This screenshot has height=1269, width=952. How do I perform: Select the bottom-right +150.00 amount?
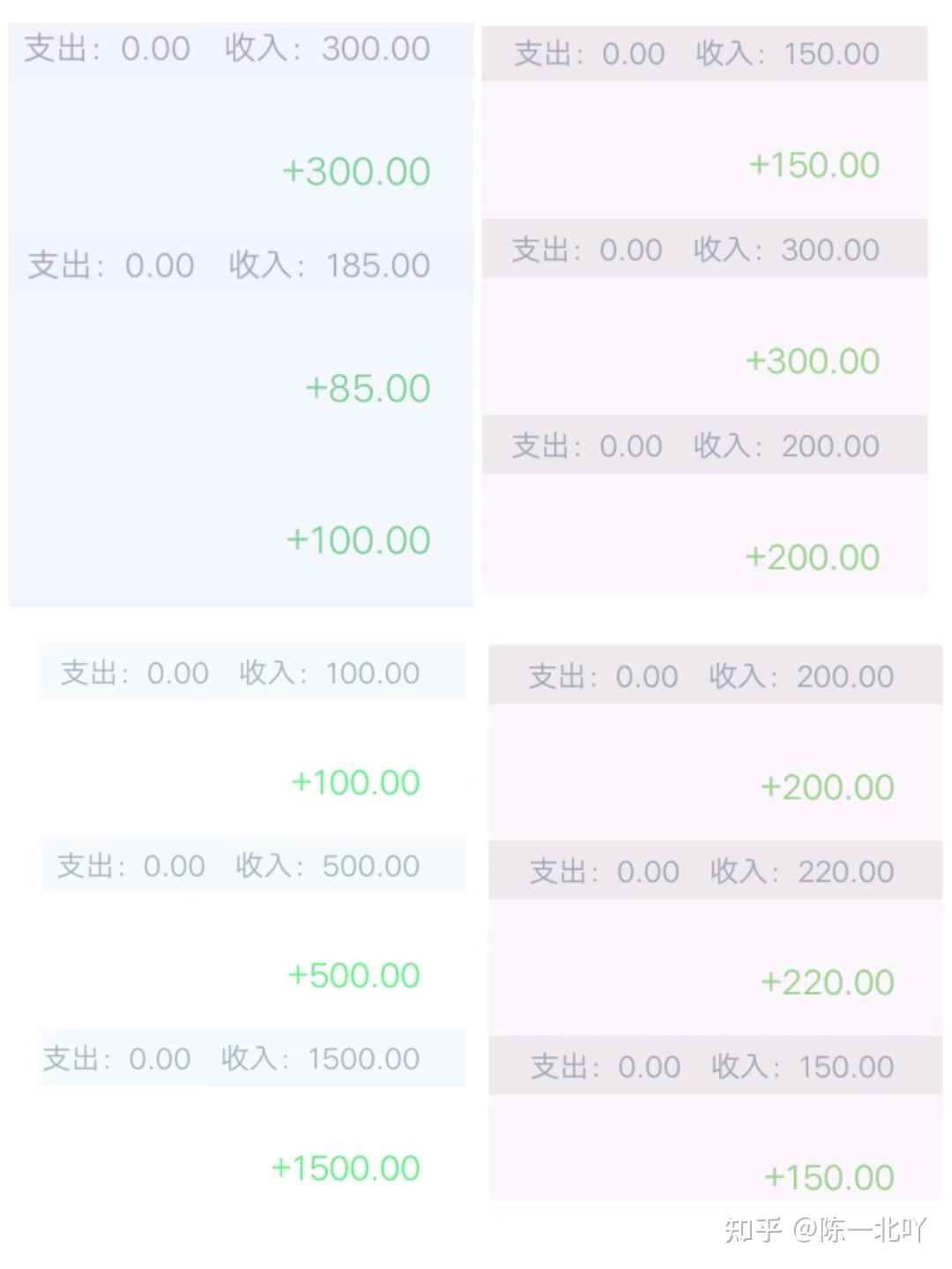point(827,1176)
